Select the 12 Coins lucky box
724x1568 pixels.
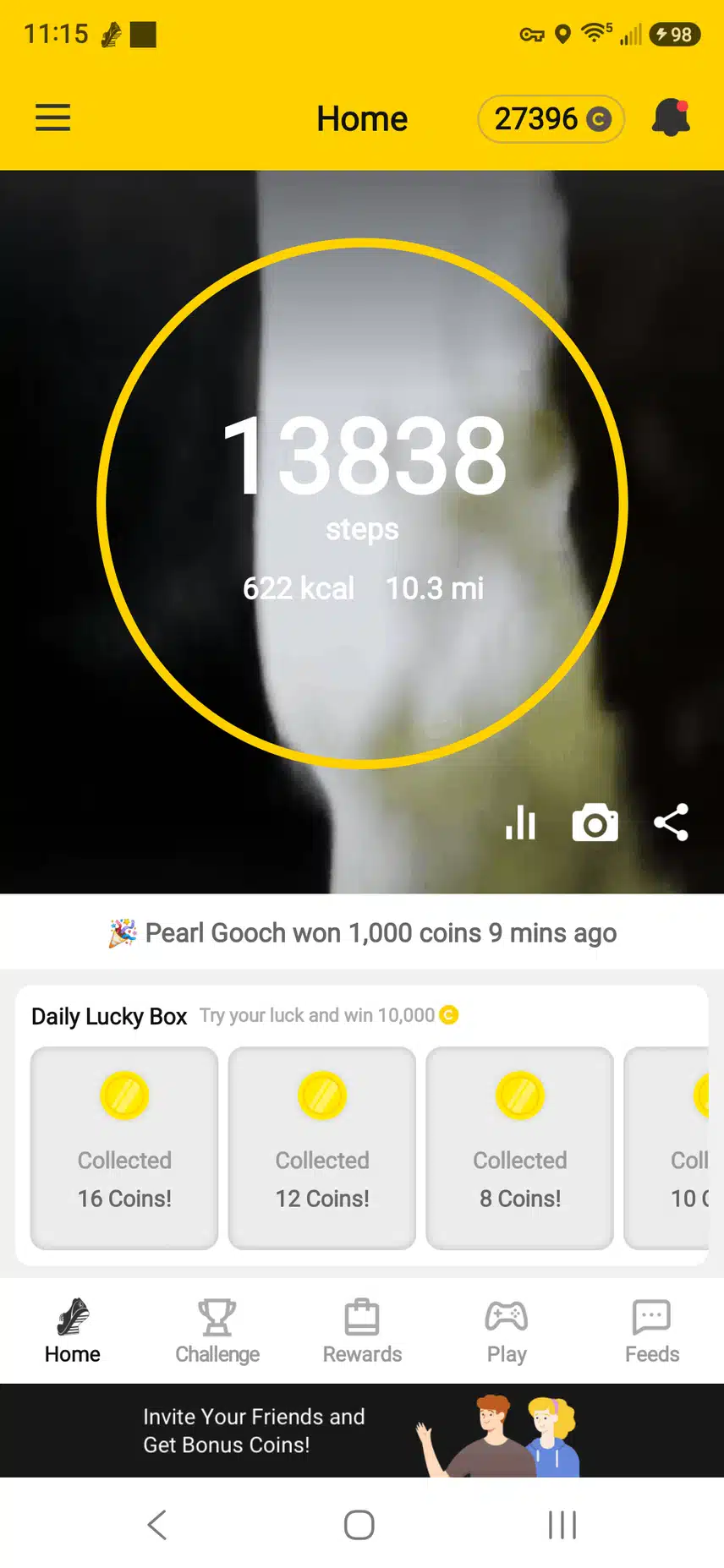coord(322,1148)
